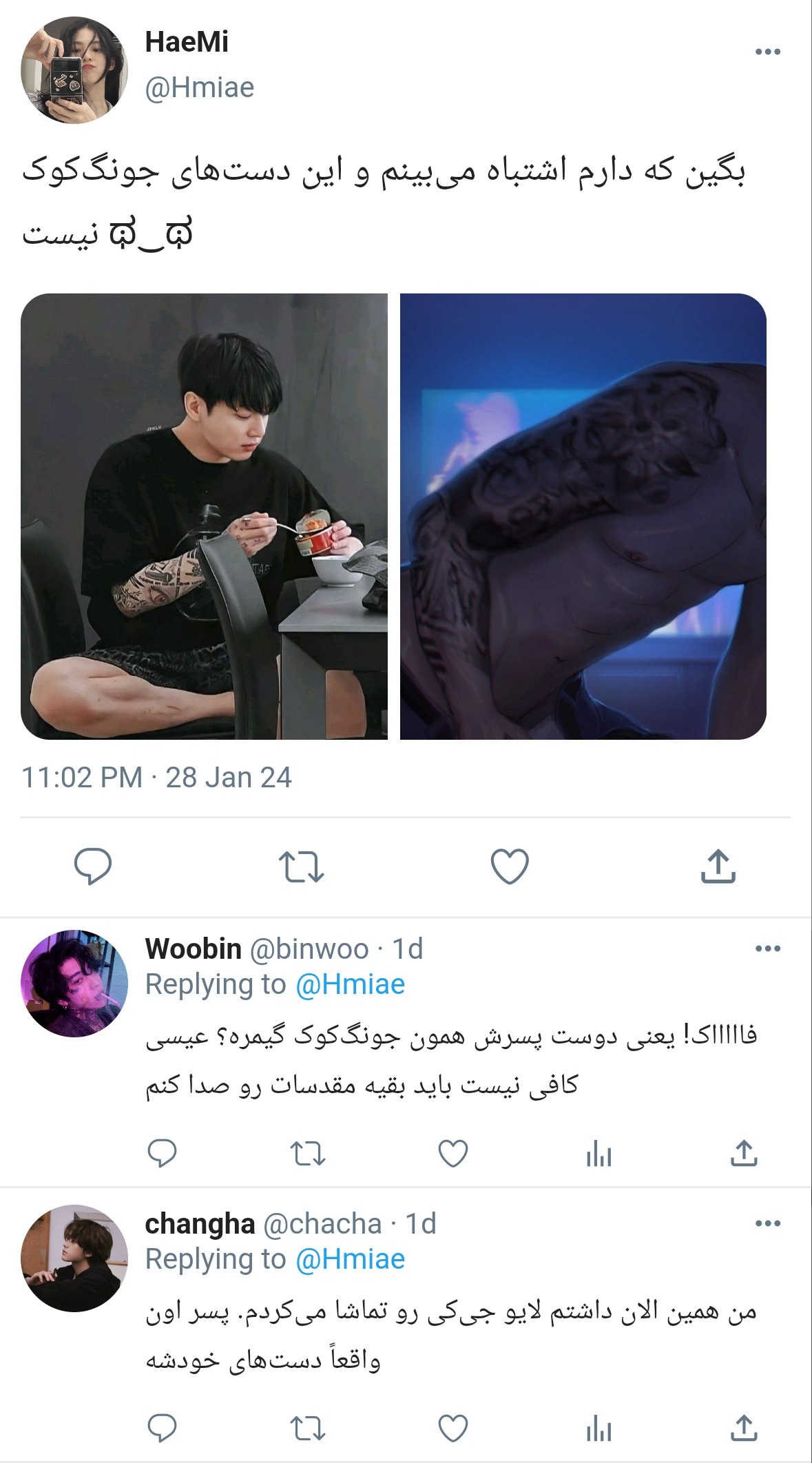Screen dimensions: 812x1463
Task: Retweet Woobin's reply
Action: (x=307, y=1153)
